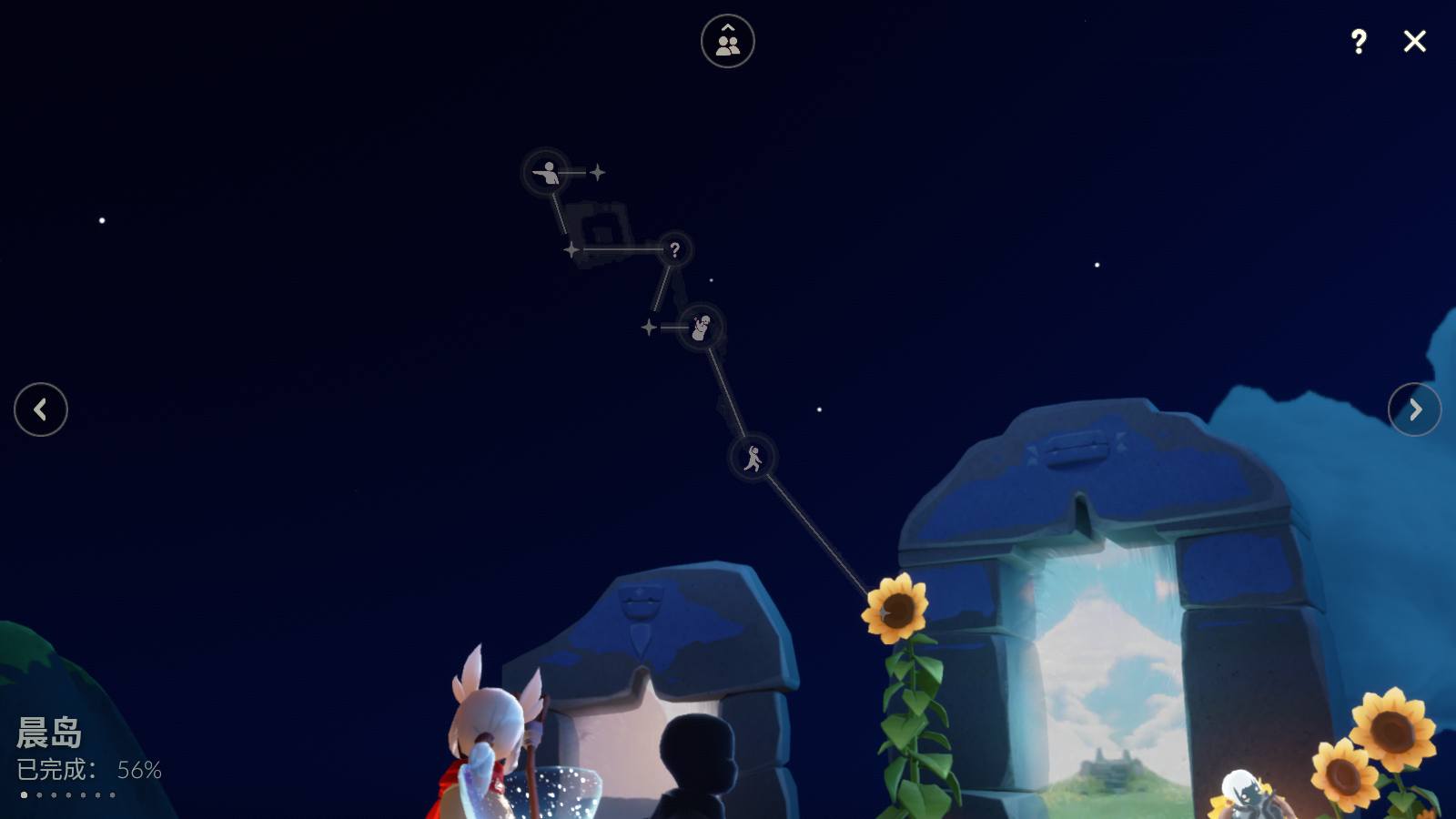The height and width of the screenshot is (819, 1456).
Task: Go to the next constellation page
Action: coord(1414,409)
